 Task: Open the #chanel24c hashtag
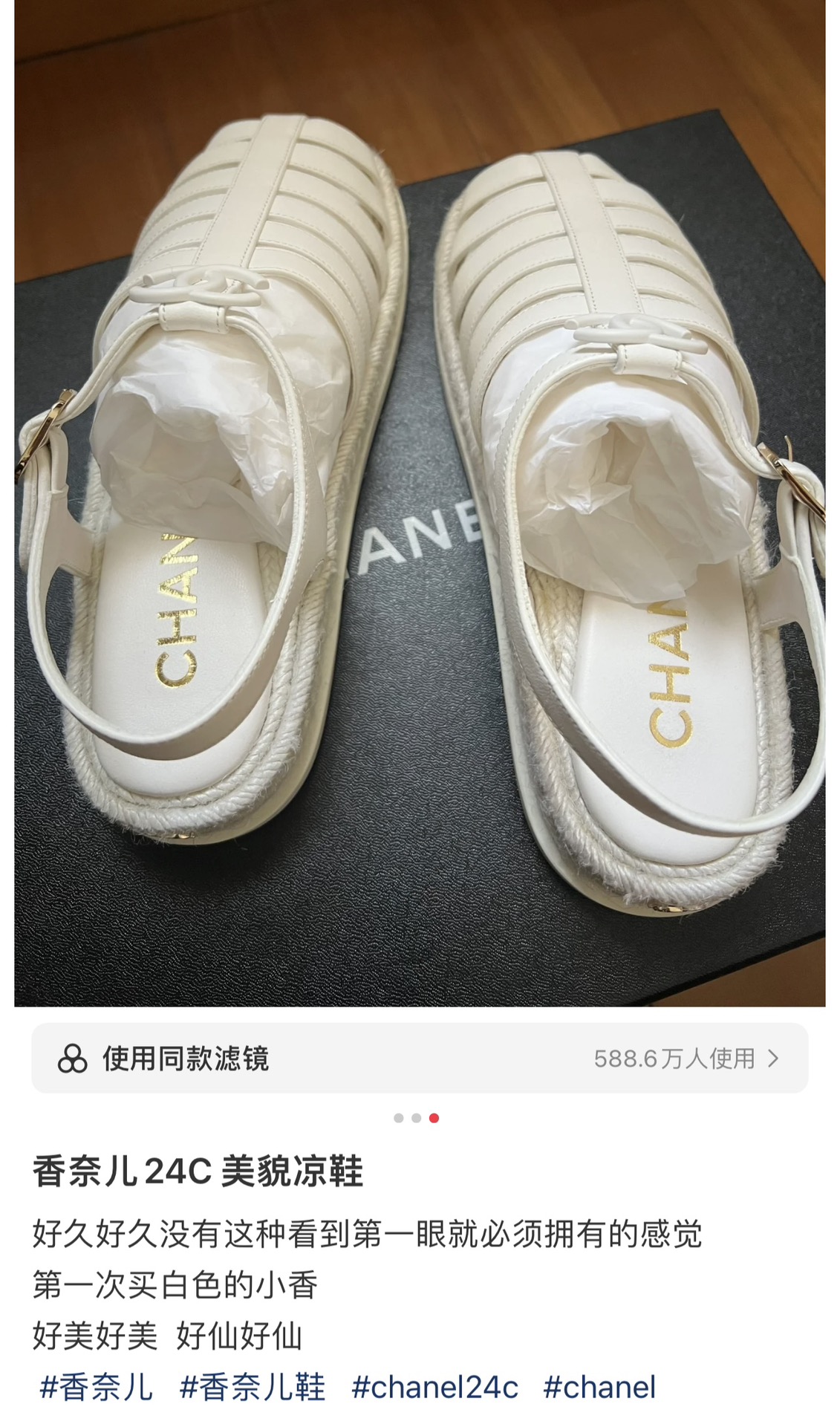pyautogui.click(x=434, y=1387)
